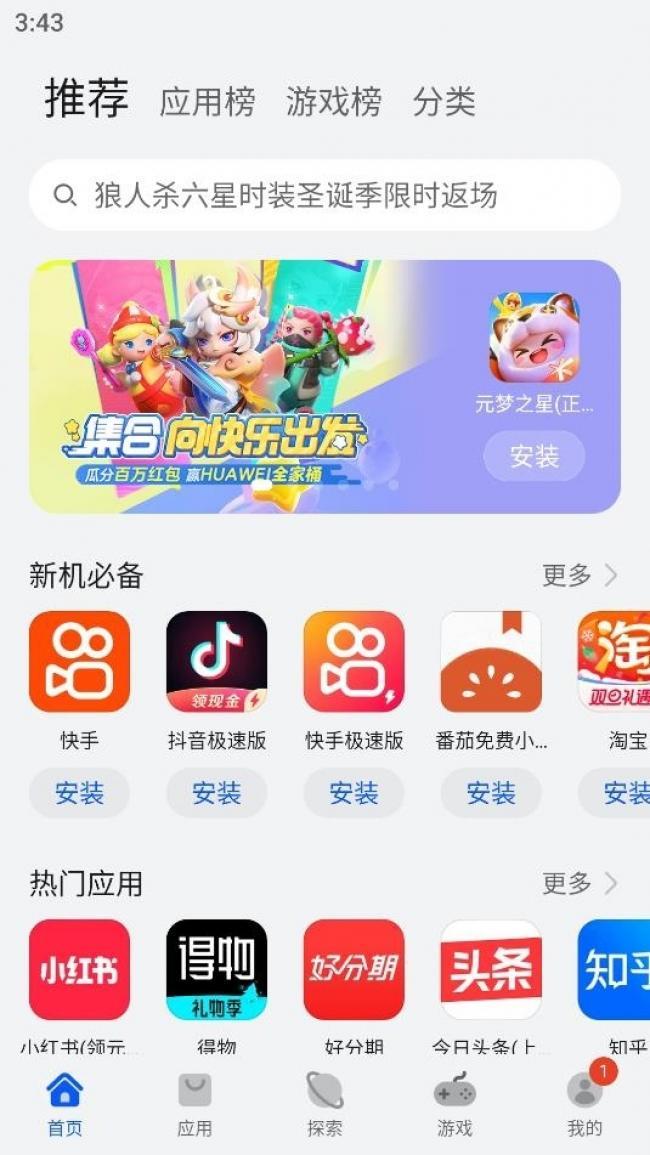Go to the 游戏 bottom tab
Image resolution: width=650 pixels, height=1155 pixels.
click(454, 1105)
